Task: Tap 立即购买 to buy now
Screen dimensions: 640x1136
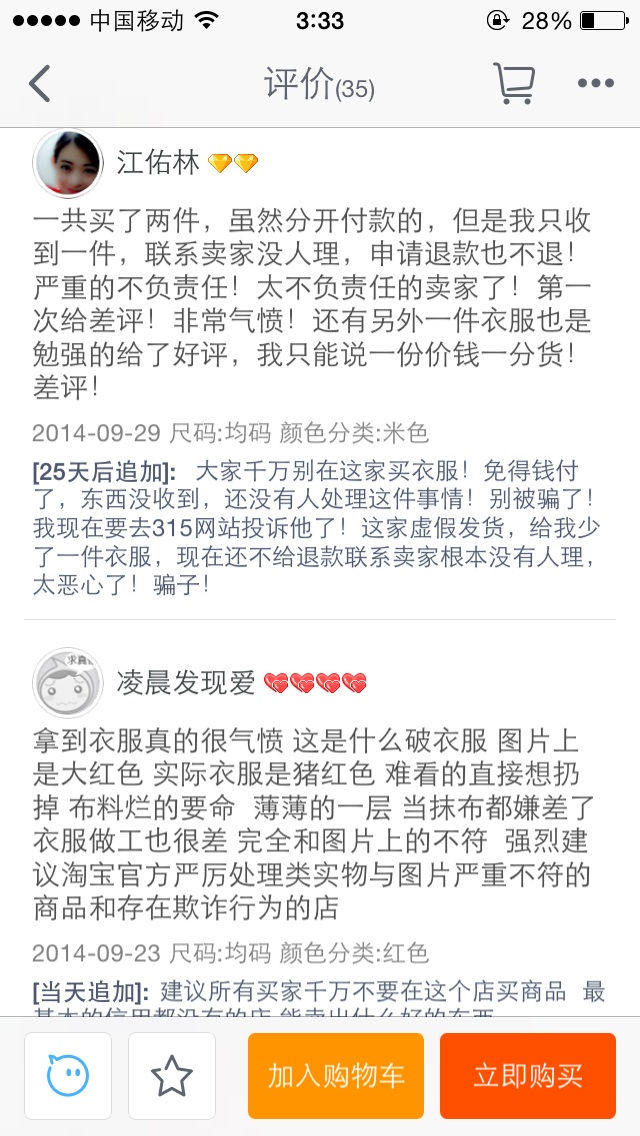Action: [528, 1076]
